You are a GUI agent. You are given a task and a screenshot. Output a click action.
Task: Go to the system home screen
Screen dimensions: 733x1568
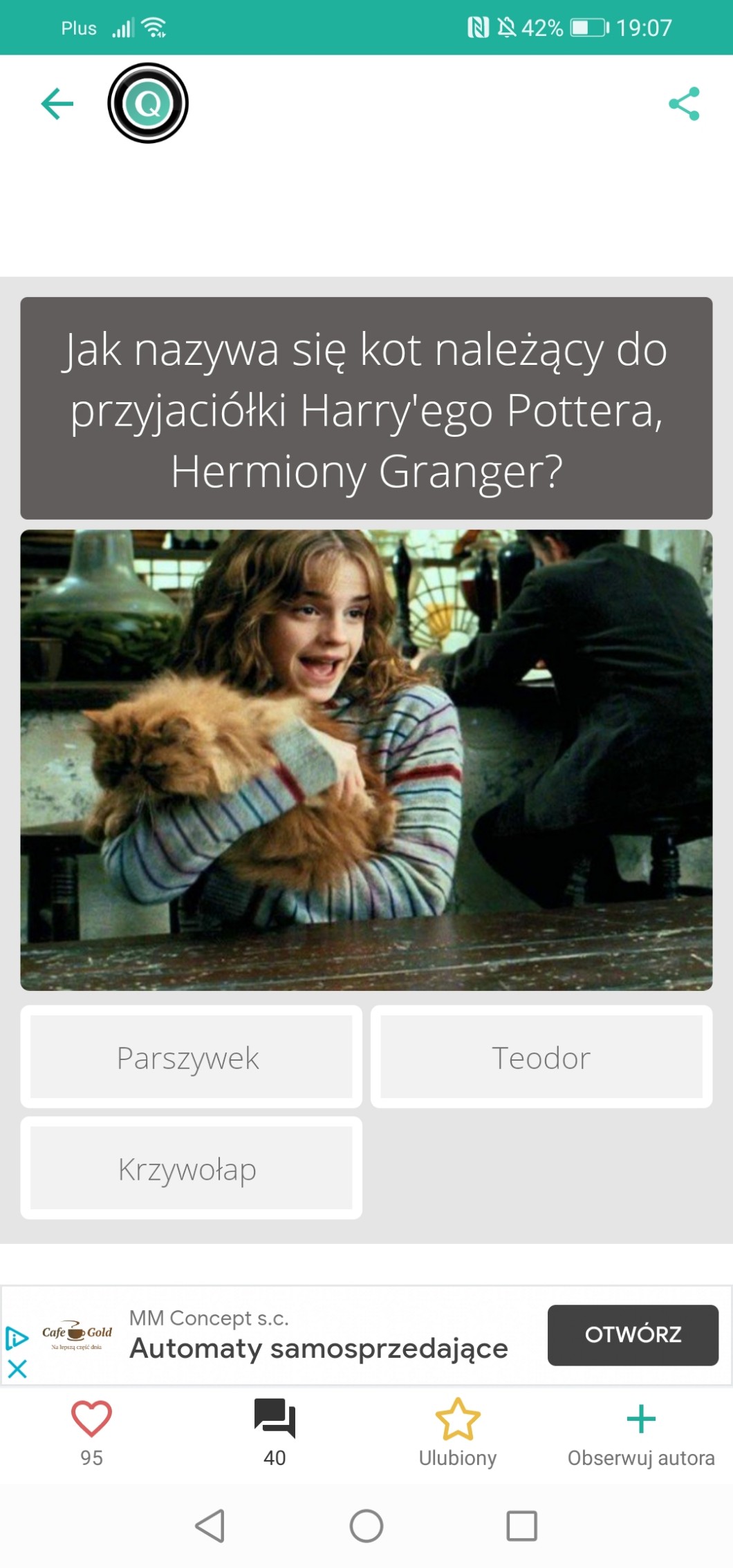click(366, 1526)
